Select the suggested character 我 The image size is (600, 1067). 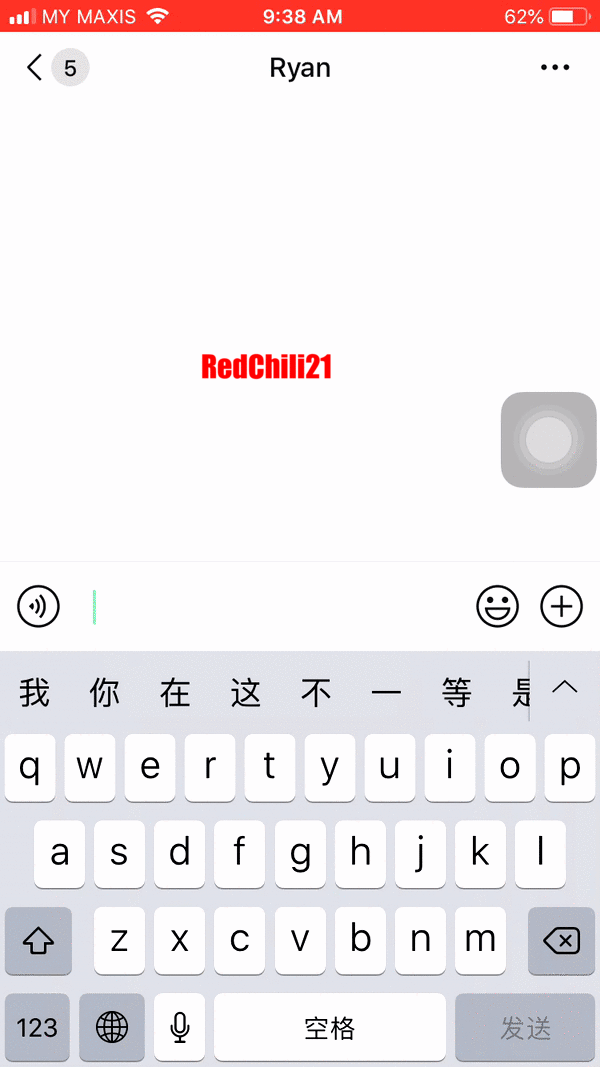point(35,692)
